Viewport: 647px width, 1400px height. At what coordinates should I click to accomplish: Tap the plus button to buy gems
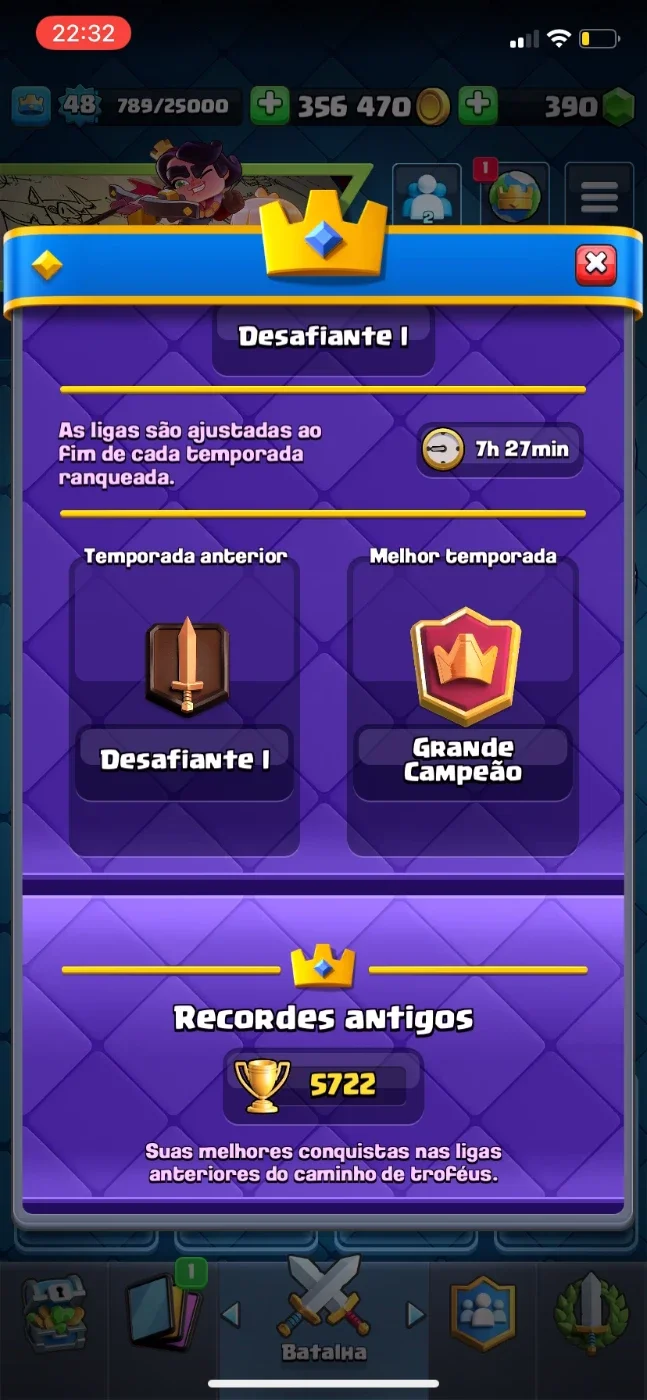click(478, 105)
